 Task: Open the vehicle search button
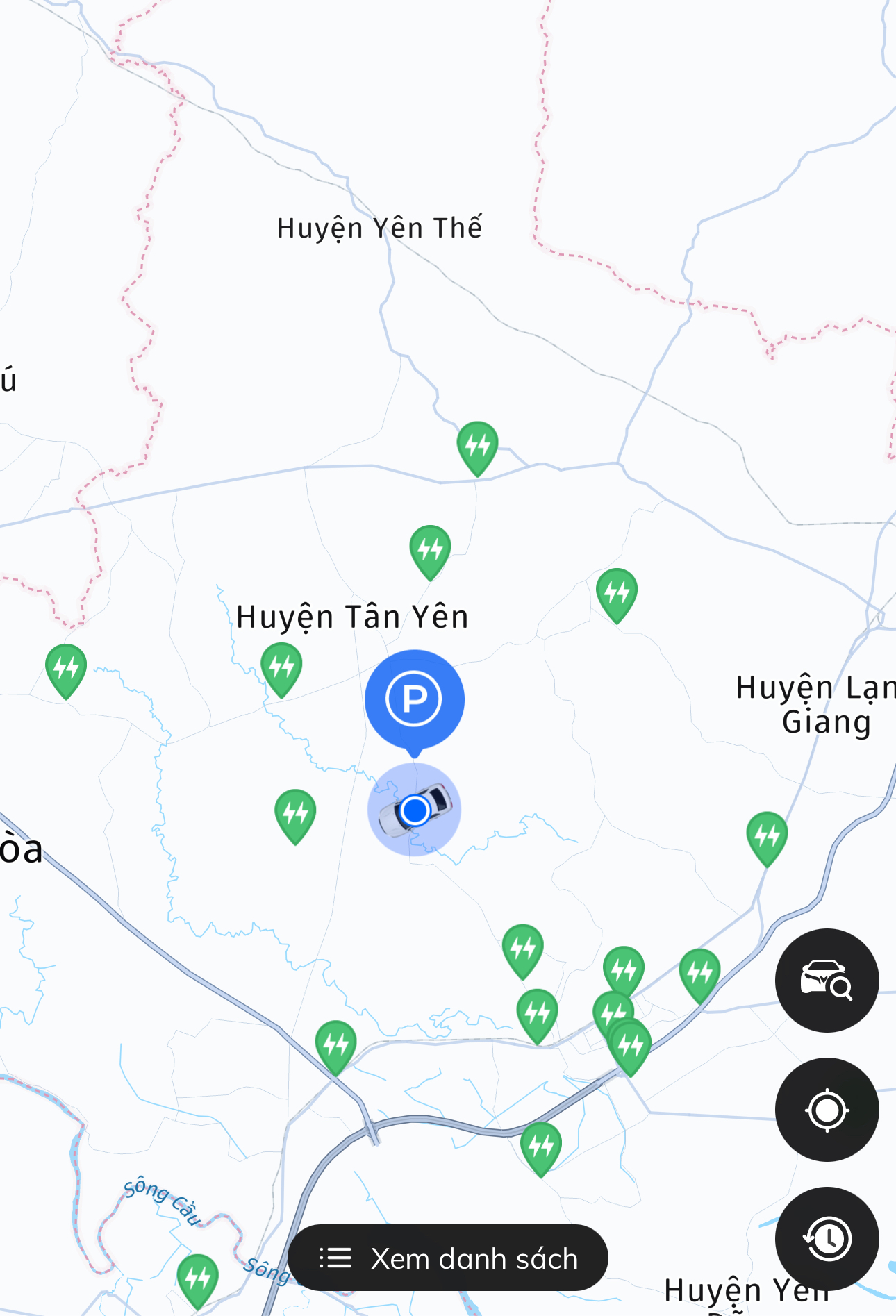point(827,980)
